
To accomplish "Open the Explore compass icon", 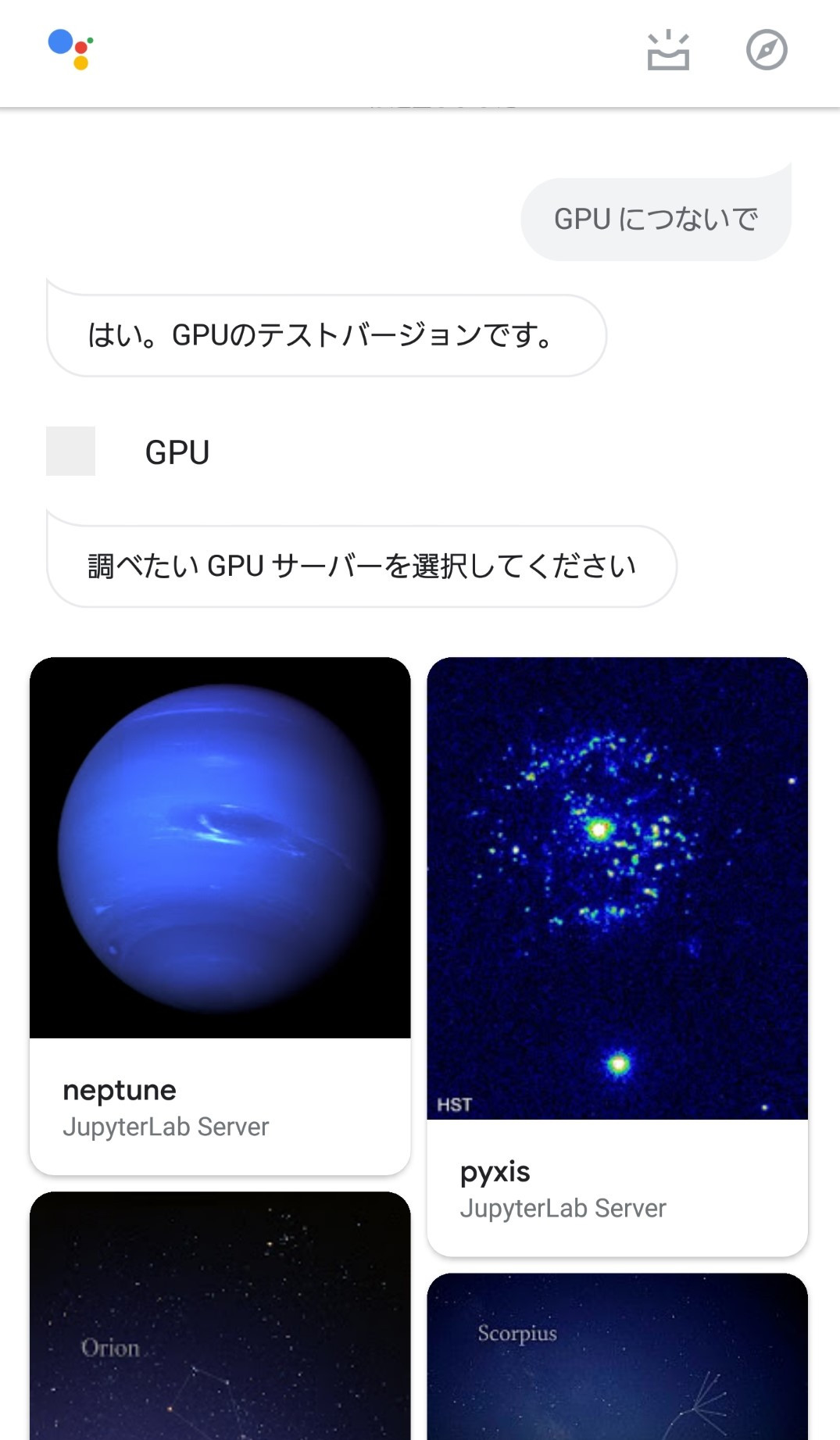I will point(766,51).
